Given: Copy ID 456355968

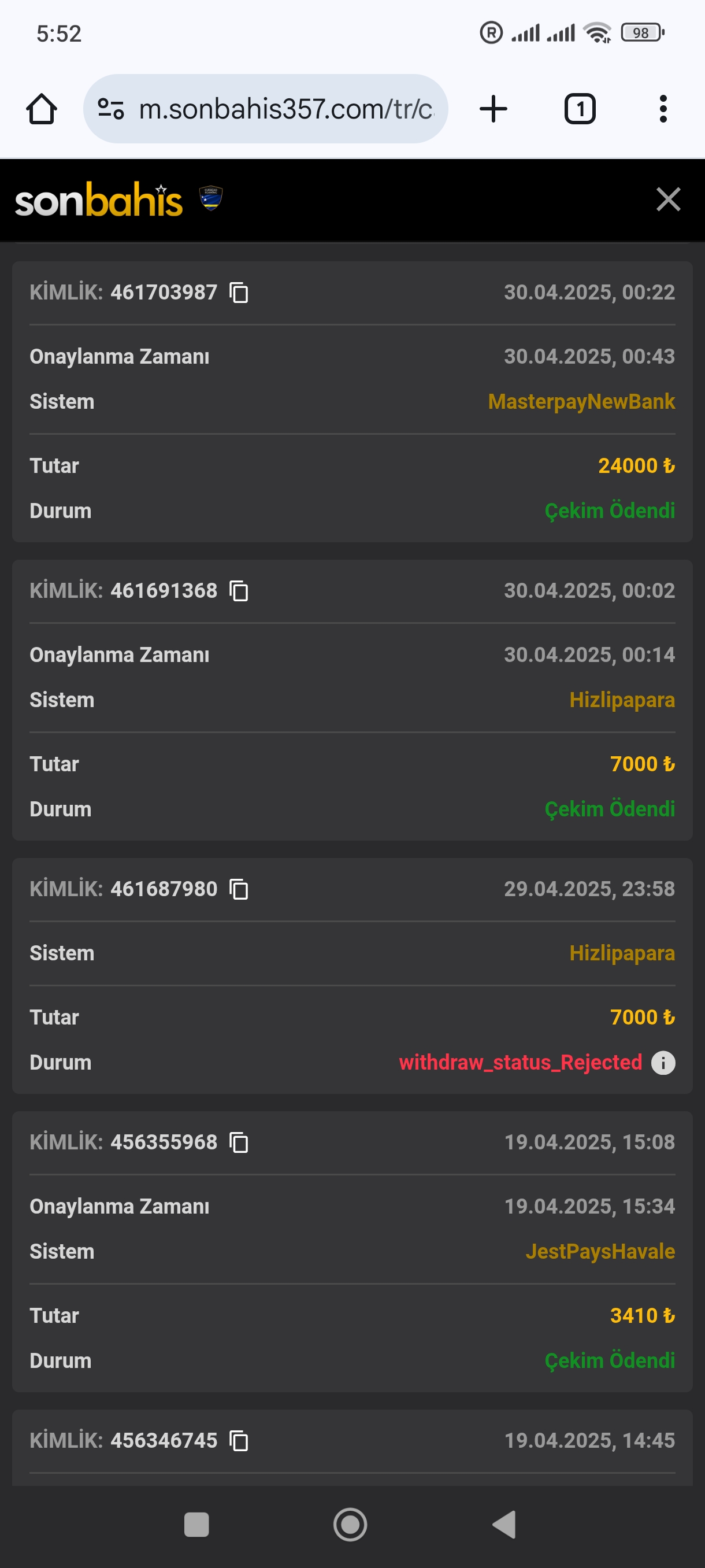Looking at the screenshot, I should (239, 1142).
